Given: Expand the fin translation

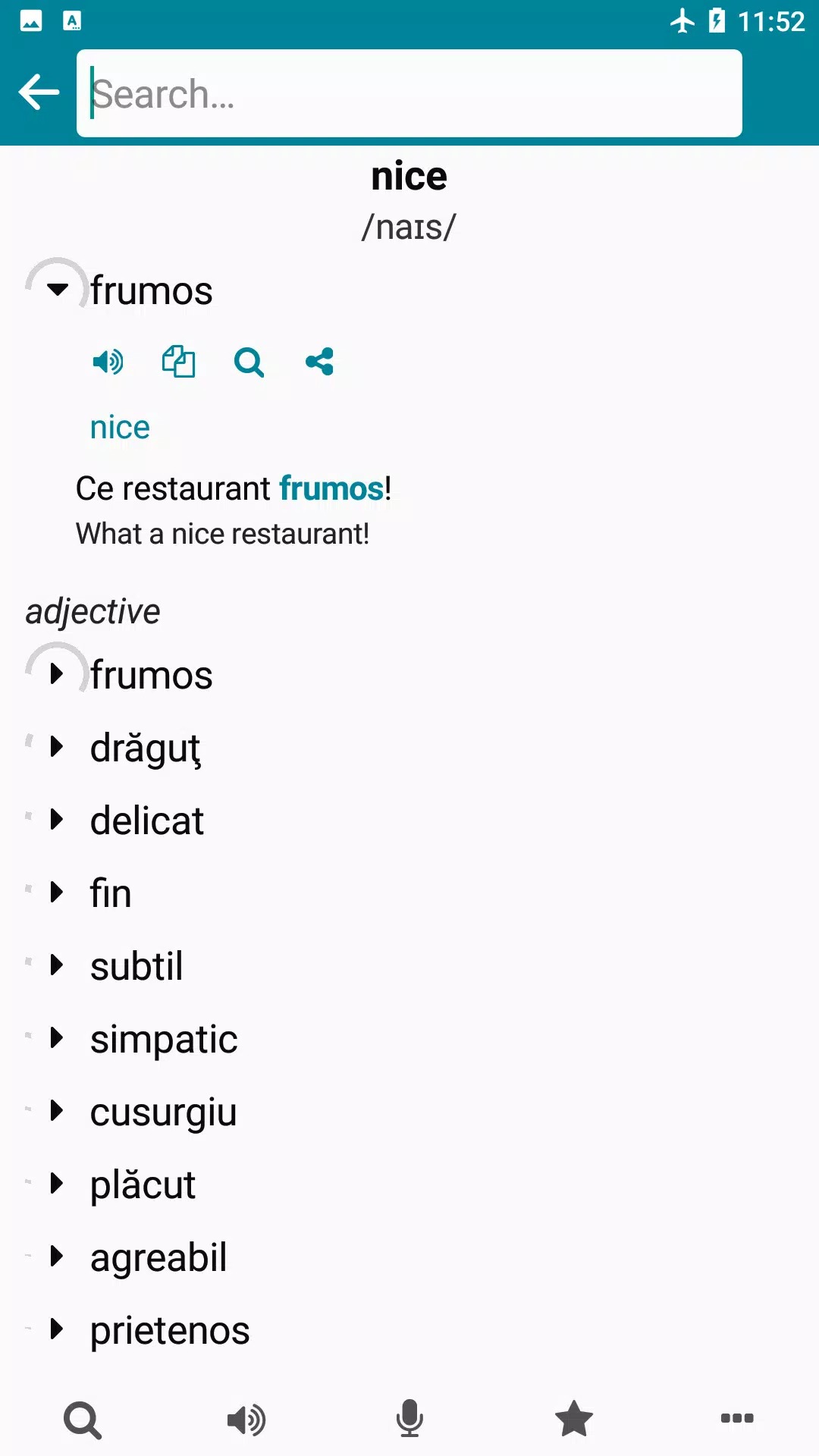Looking at the screenshot, I should click(58, 892).
